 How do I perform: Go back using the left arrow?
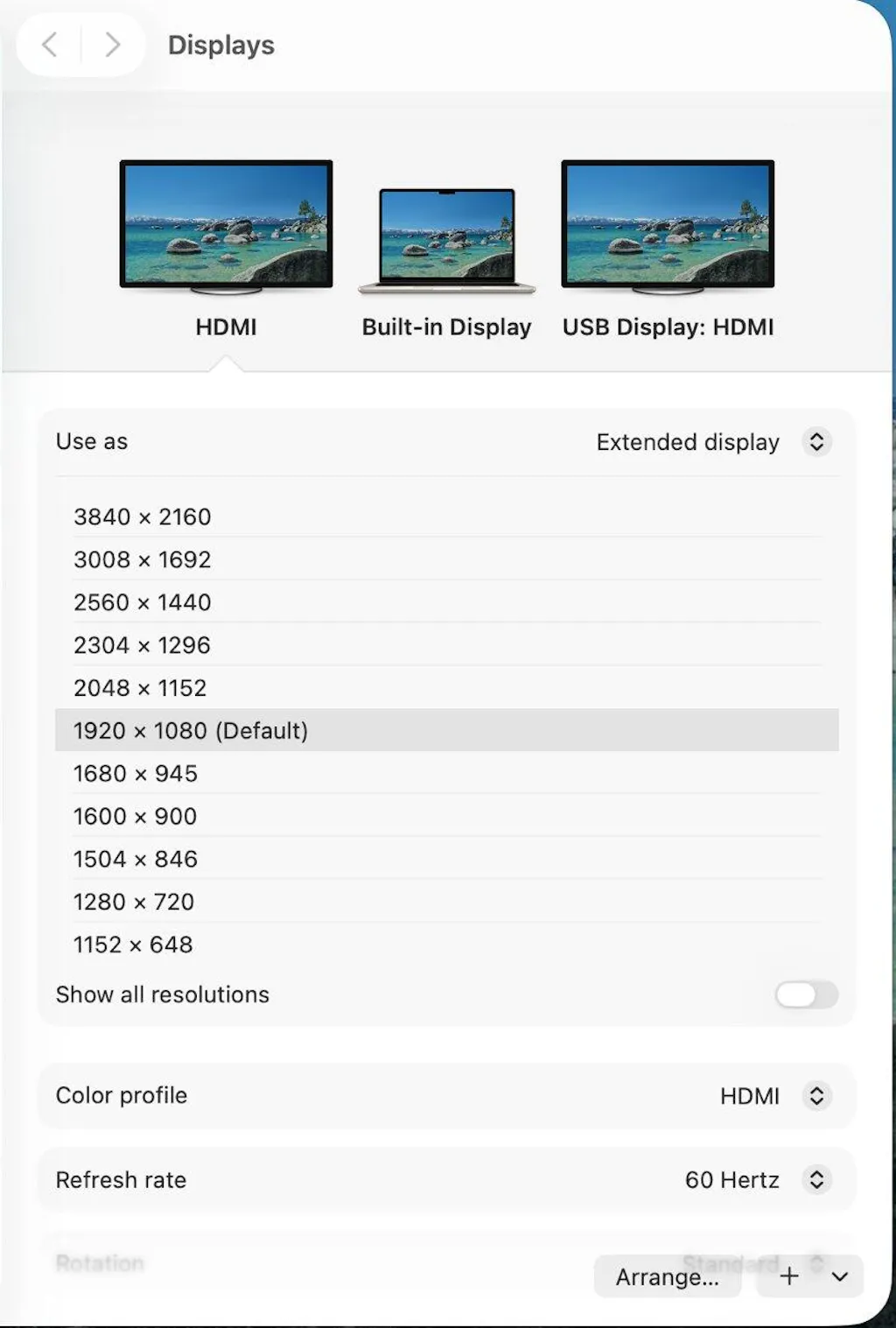pyautogui.click(x=50, y=45)
